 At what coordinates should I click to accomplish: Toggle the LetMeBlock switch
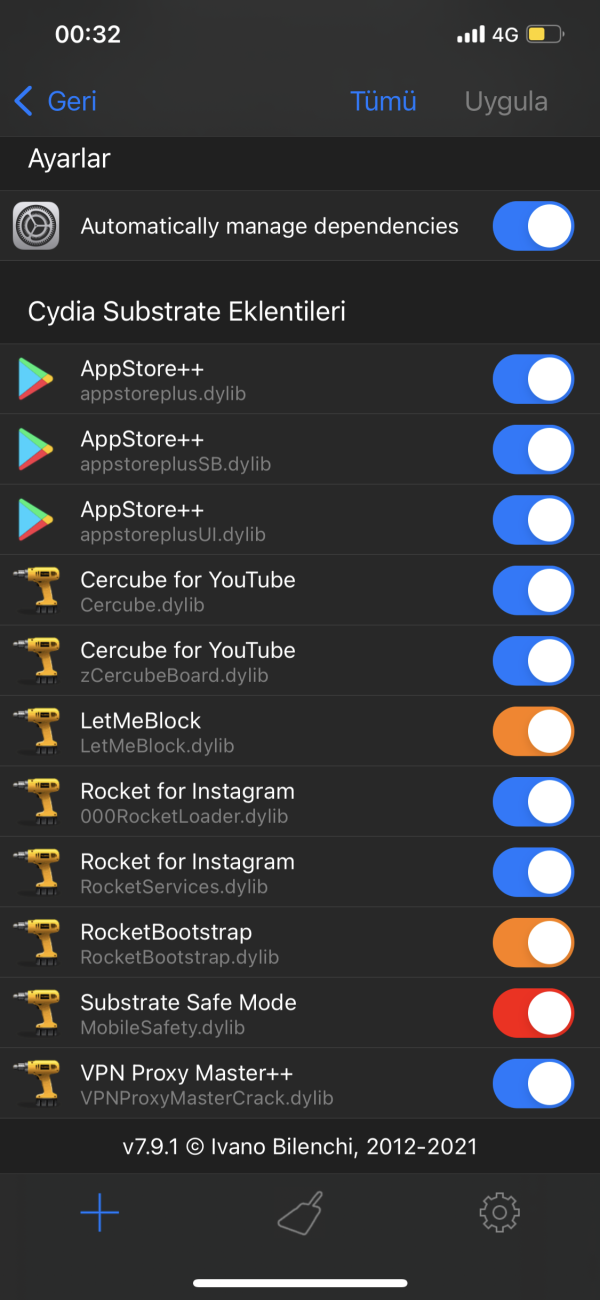[x=533, y=731]
